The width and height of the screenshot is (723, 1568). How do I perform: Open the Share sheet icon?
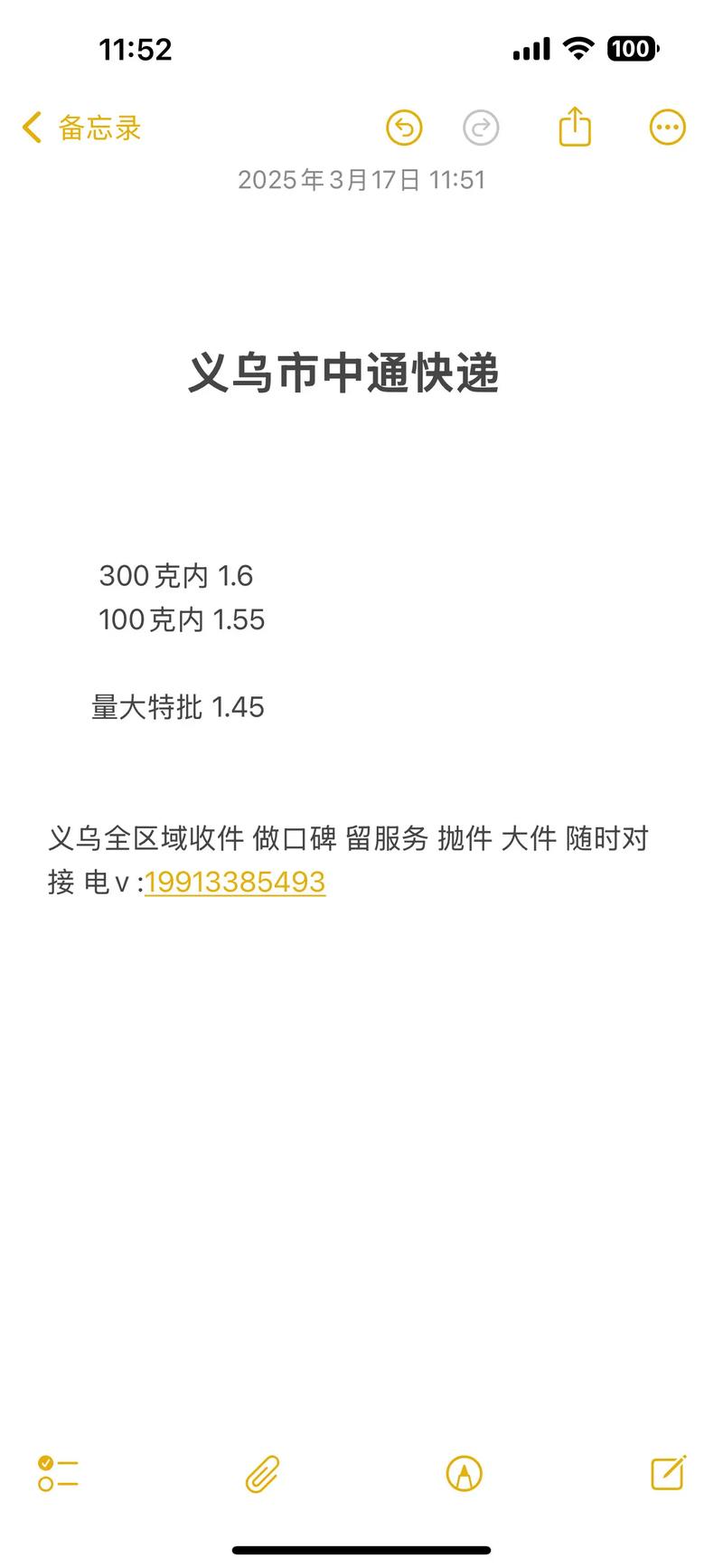pos(575,127)
